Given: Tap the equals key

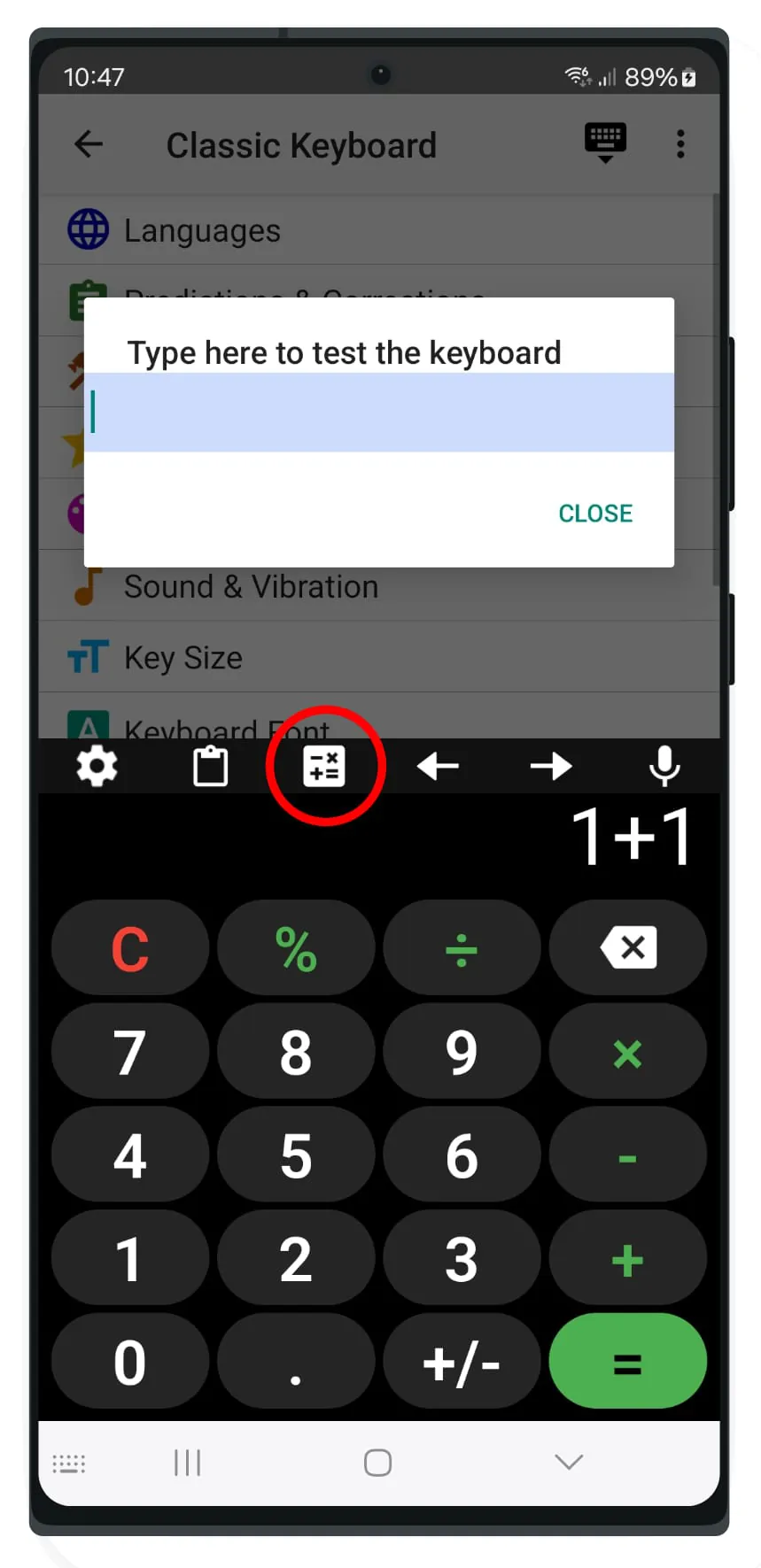Looking at the screenshot, I should pos(628,1362).
